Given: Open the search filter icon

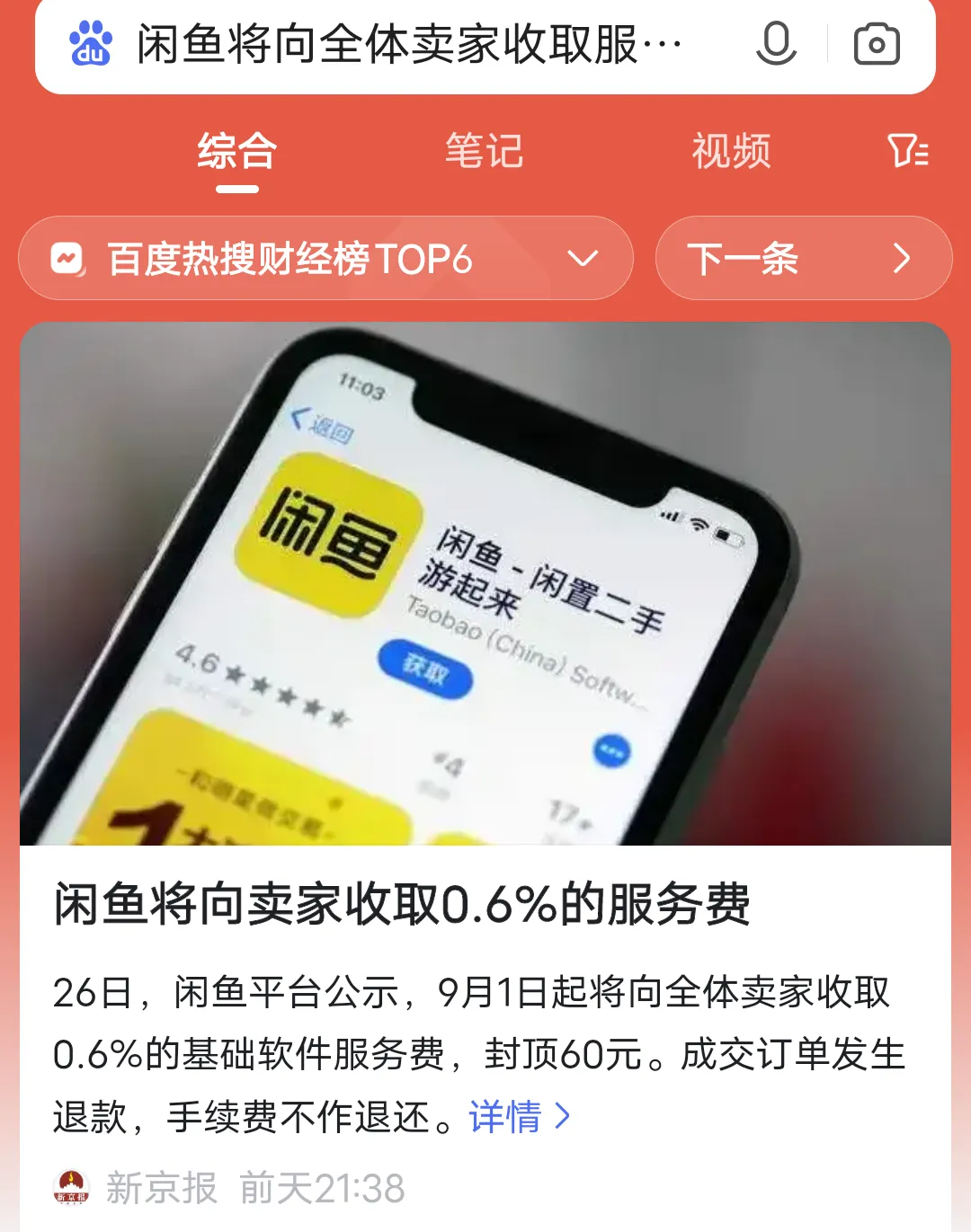Looking at the screenshot, I should click(908, 151).
